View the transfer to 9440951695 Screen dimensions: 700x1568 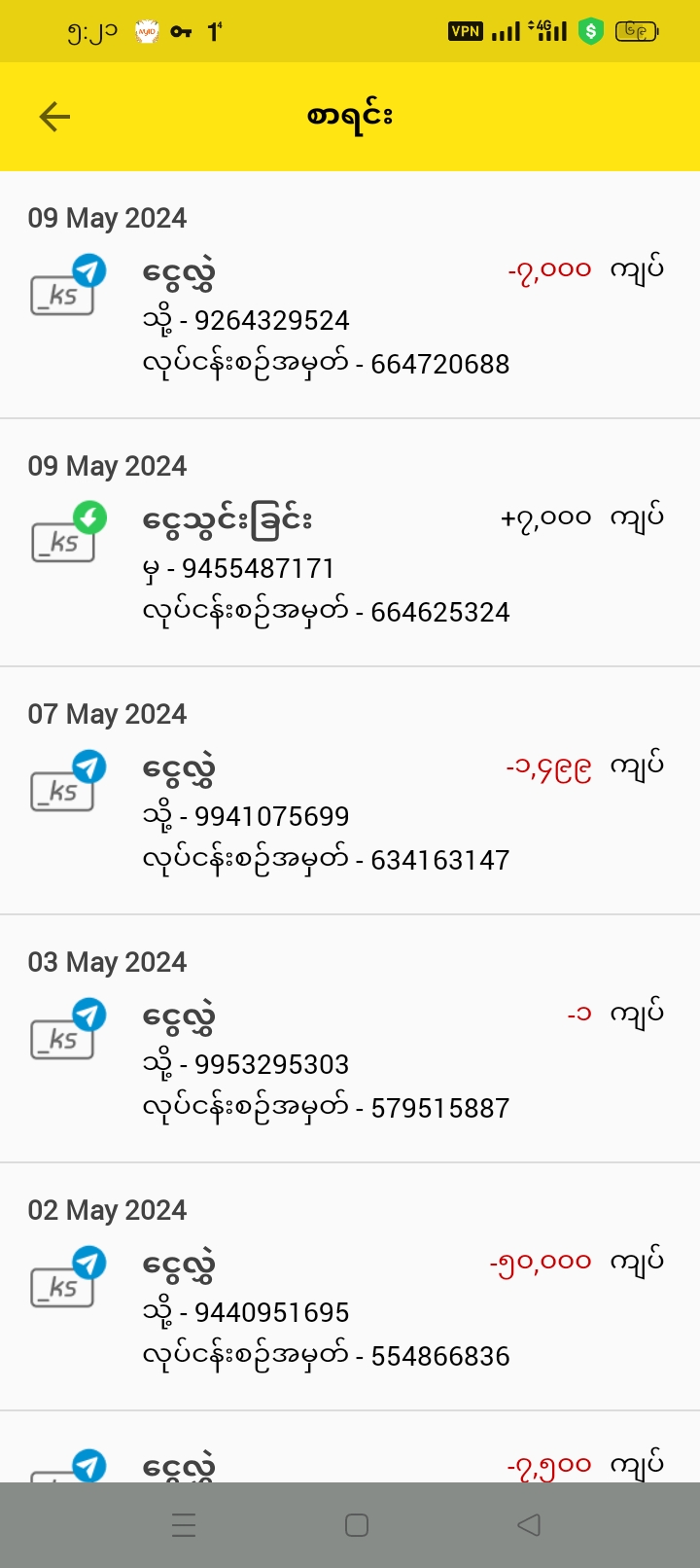350,1308
